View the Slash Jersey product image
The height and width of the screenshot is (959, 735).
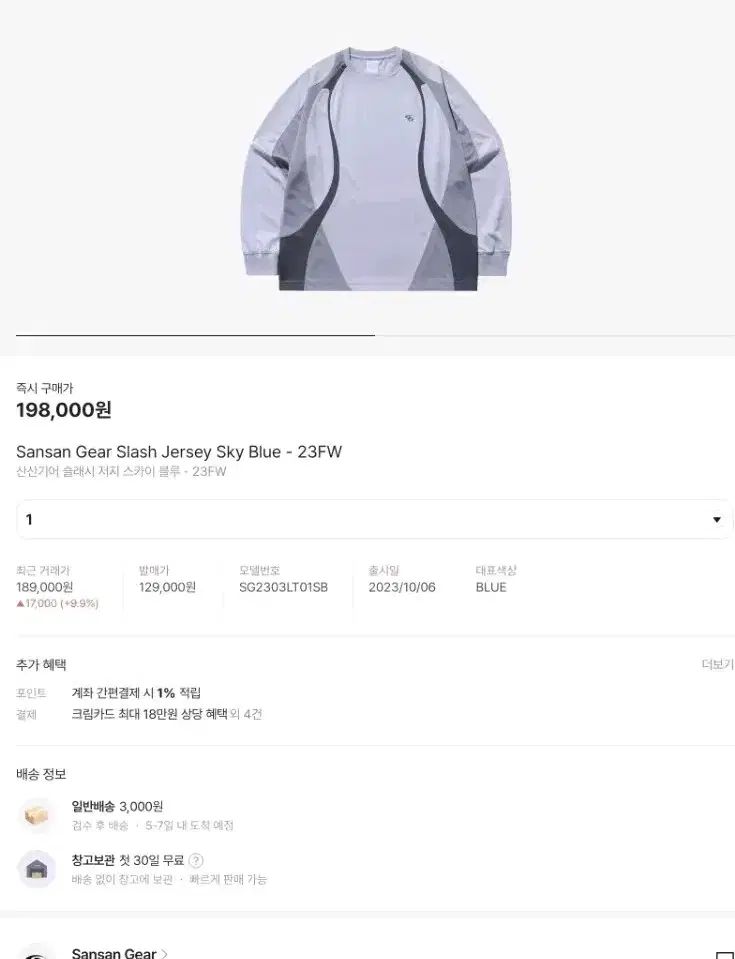(374, 168)
